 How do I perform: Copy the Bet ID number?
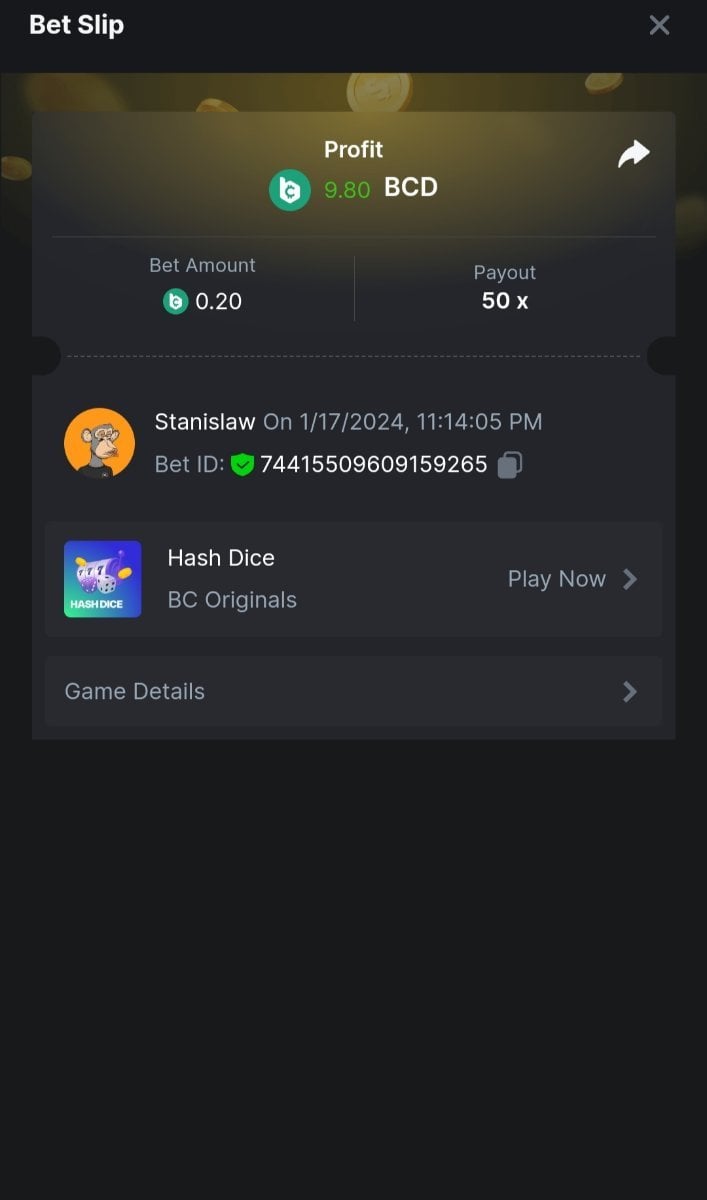(x=510, y=465)
